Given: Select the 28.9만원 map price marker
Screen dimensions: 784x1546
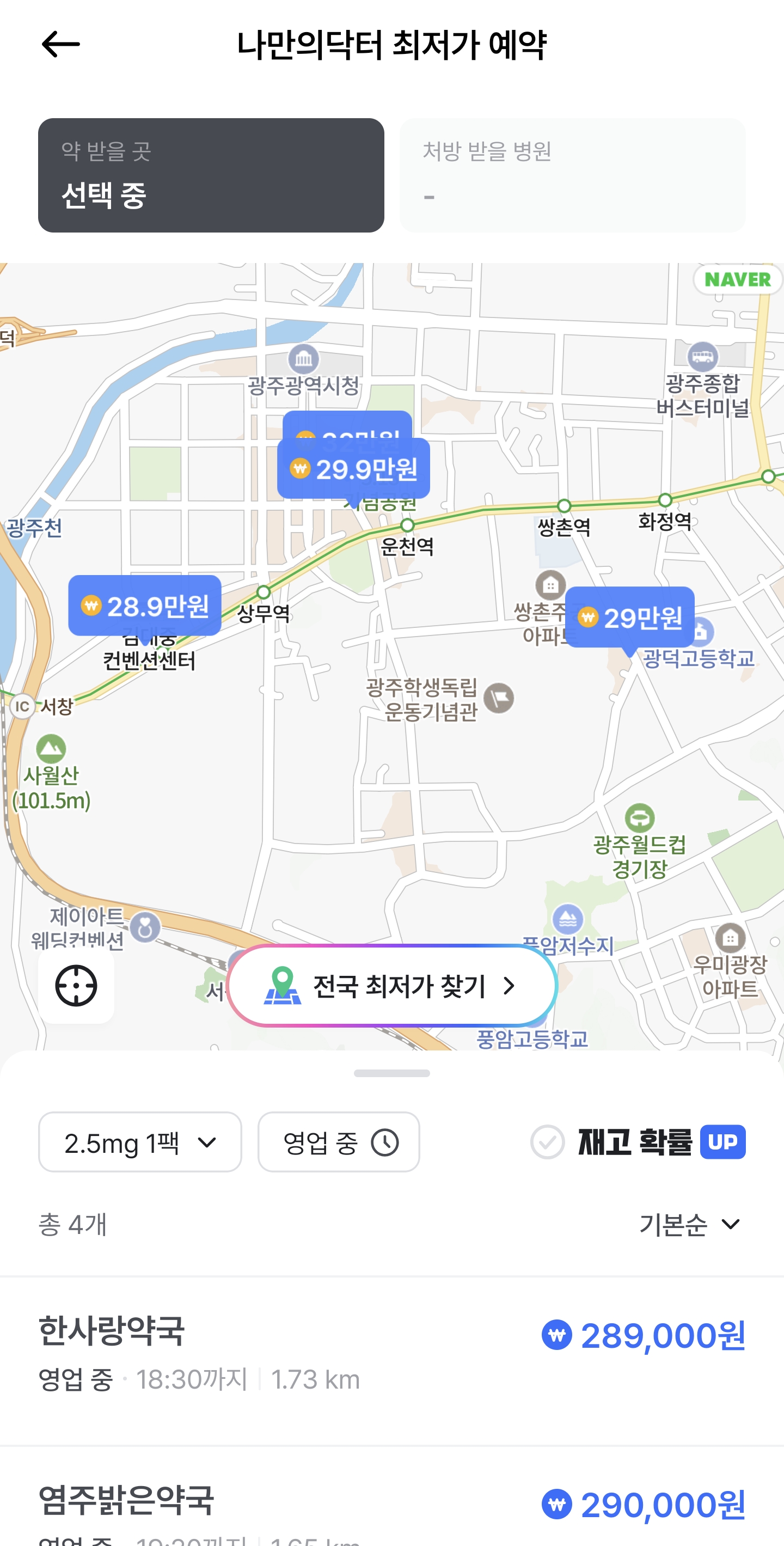Looking at the screenshot, I should pyautogui.click(x=145, y=606).
